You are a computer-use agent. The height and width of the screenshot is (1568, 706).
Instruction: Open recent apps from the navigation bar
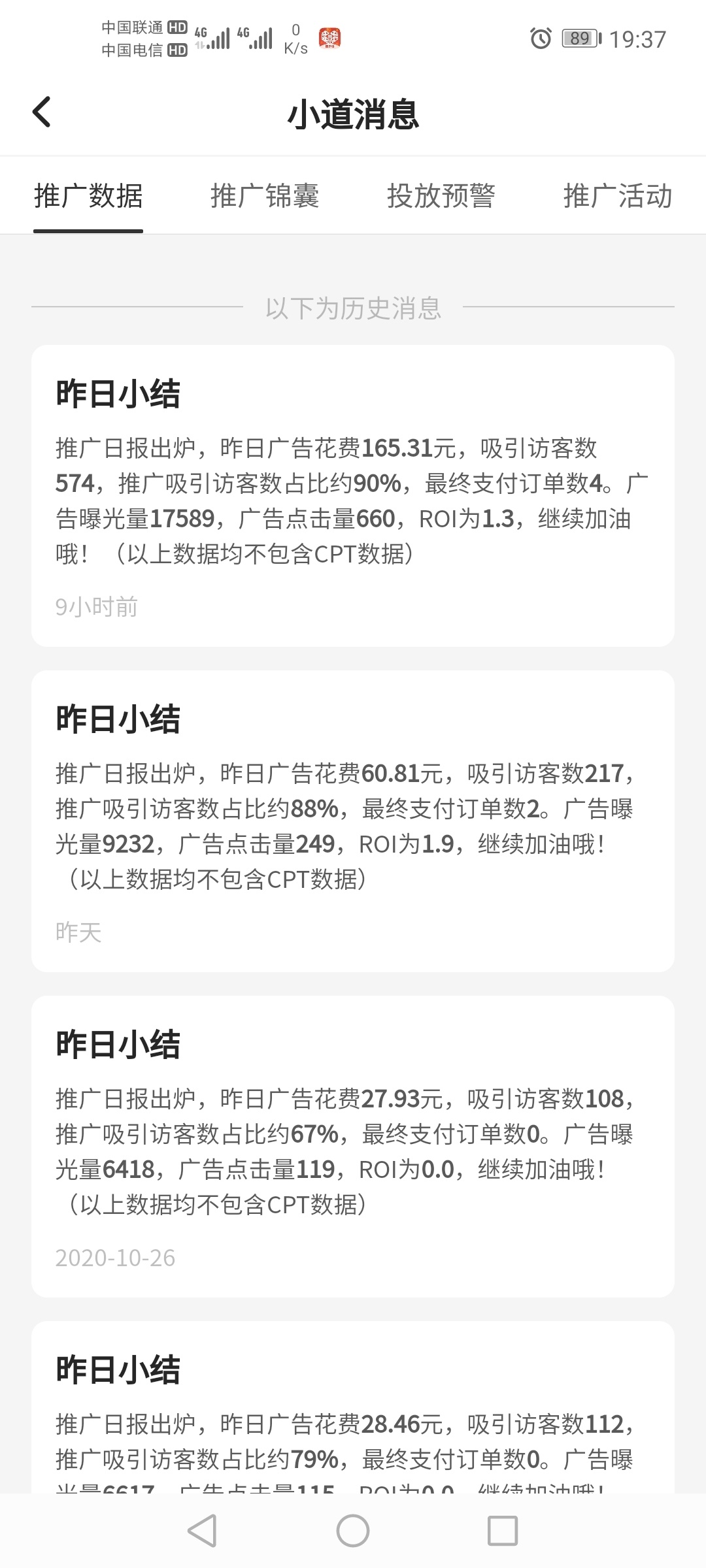click(503, 1531)
